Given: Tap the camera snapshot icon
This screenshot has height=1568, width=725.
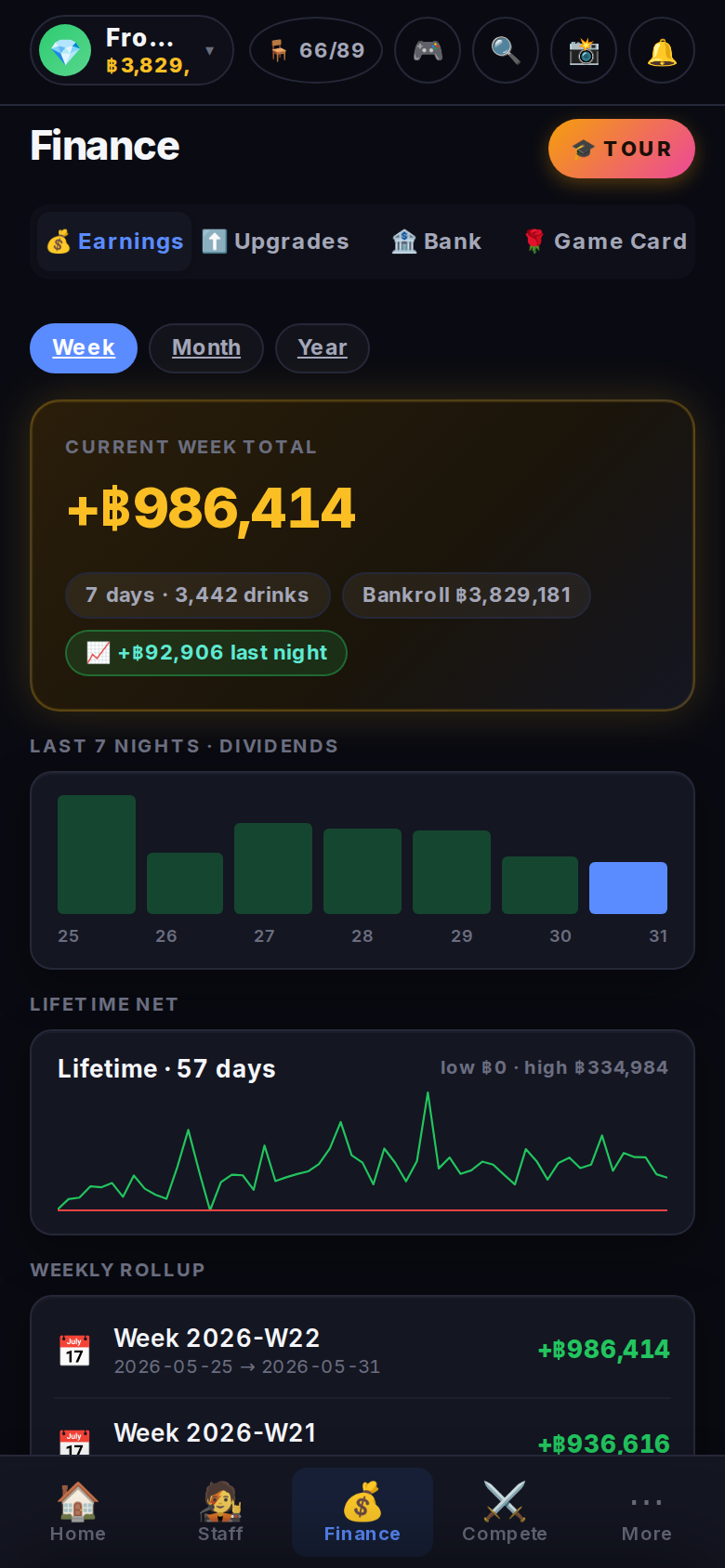Looking at the screenshot, I should (x=584, y=51).
